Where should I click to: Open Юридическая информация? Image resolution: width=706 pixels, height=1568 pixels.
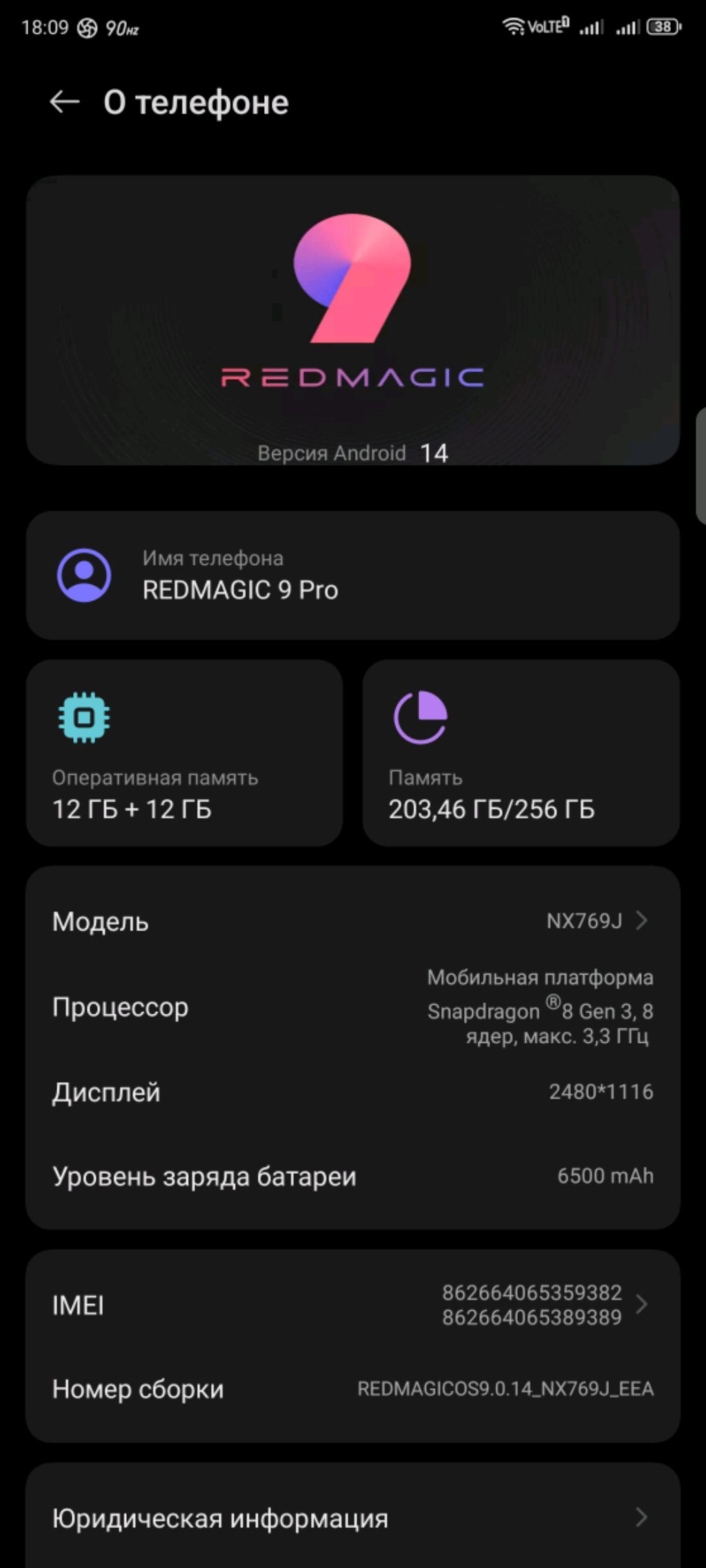point(352,1518)
